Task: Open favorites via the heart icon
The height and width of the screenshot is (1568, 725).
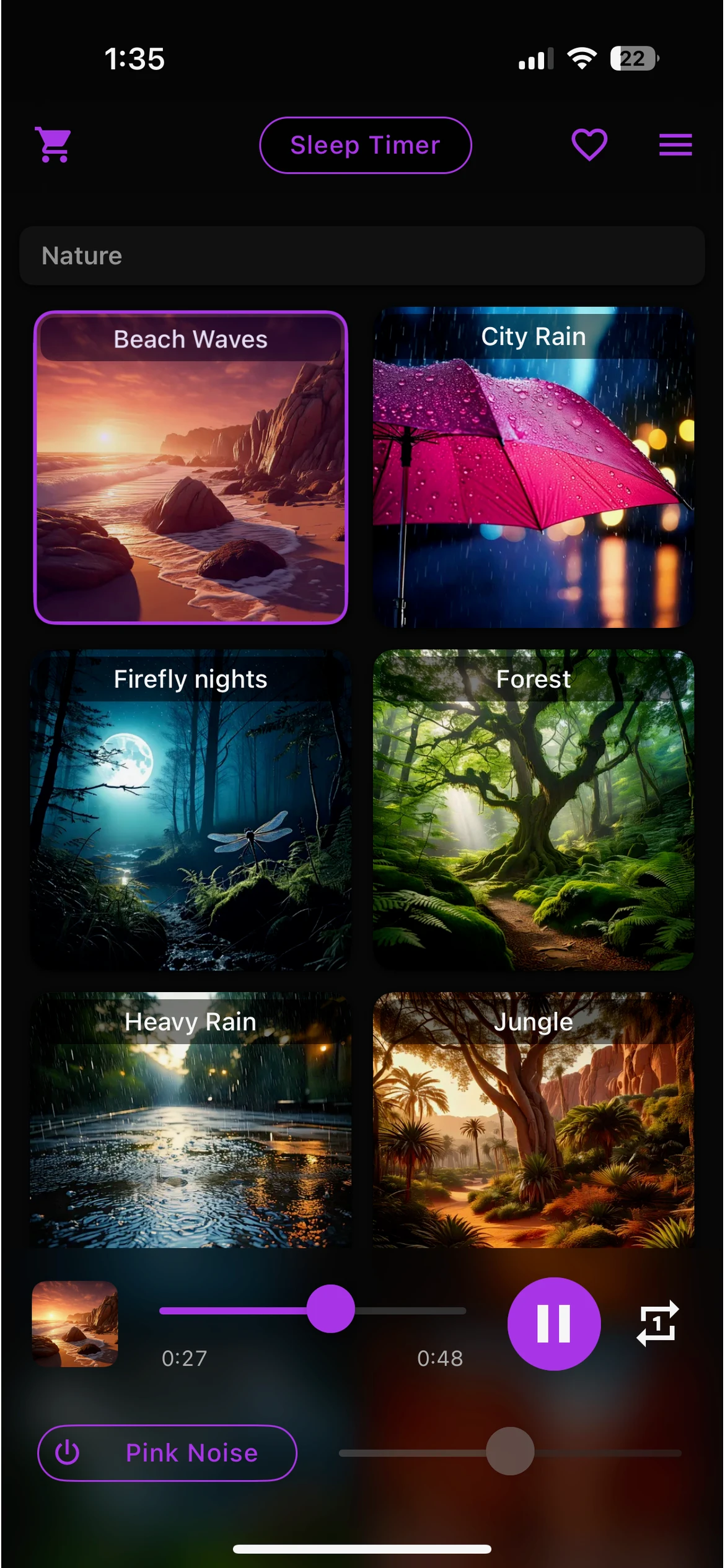Action: point(589,145)
